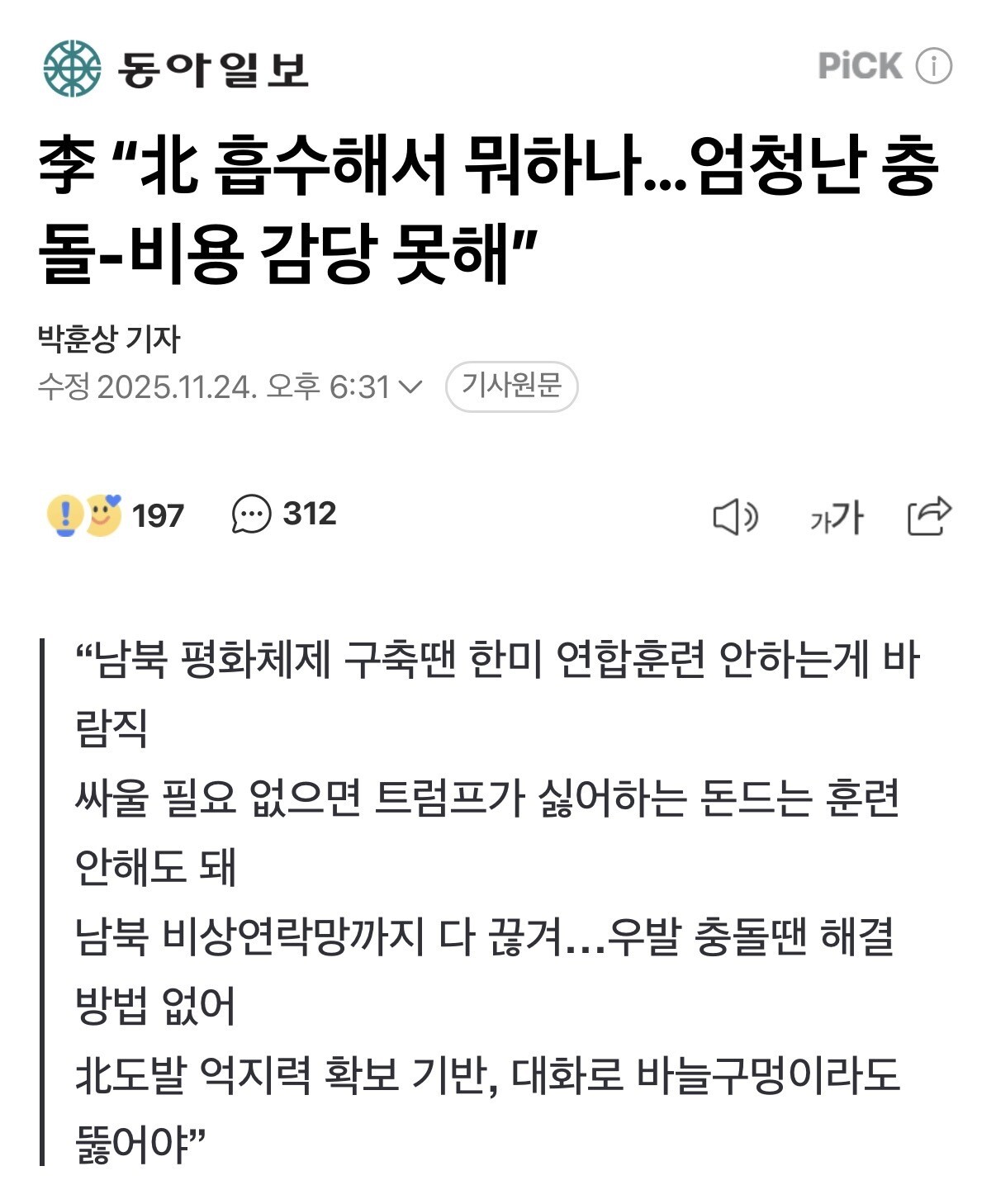
Task: Share this article
Action: (x=929, y=516)
